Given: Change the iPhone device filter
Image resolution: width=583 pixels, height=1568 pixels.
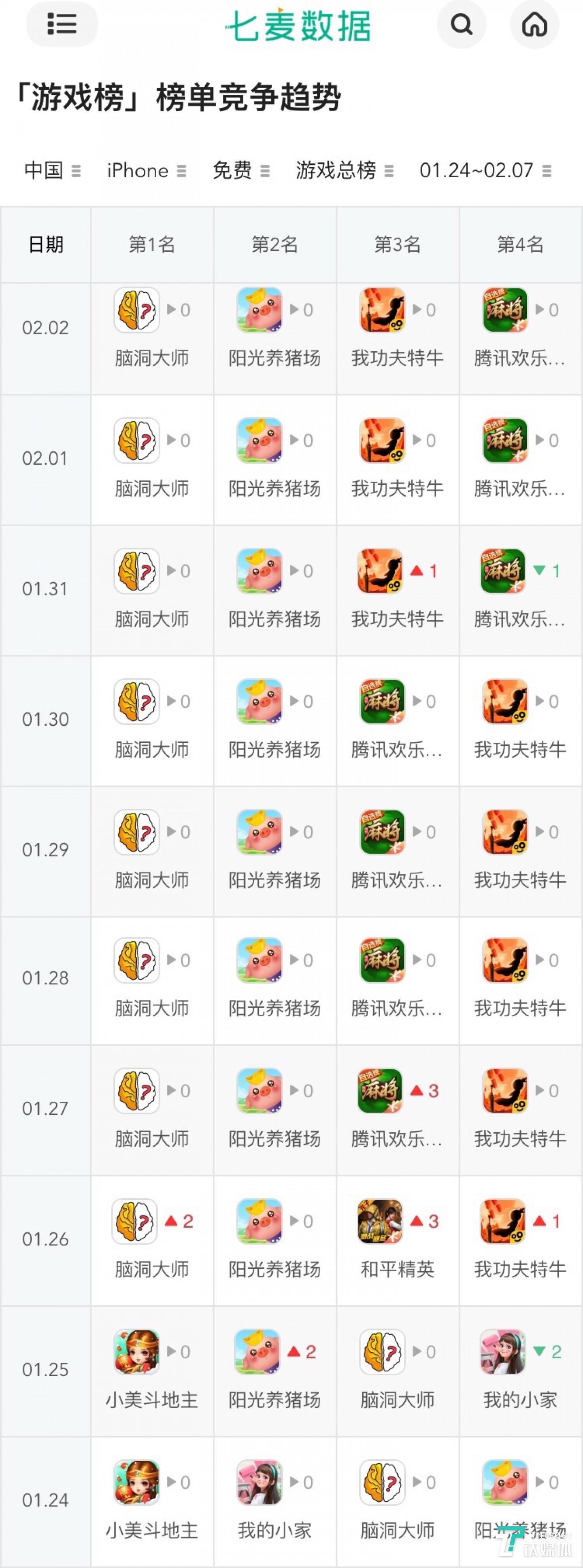Looking at the screenshot, I should click(146, 170).
